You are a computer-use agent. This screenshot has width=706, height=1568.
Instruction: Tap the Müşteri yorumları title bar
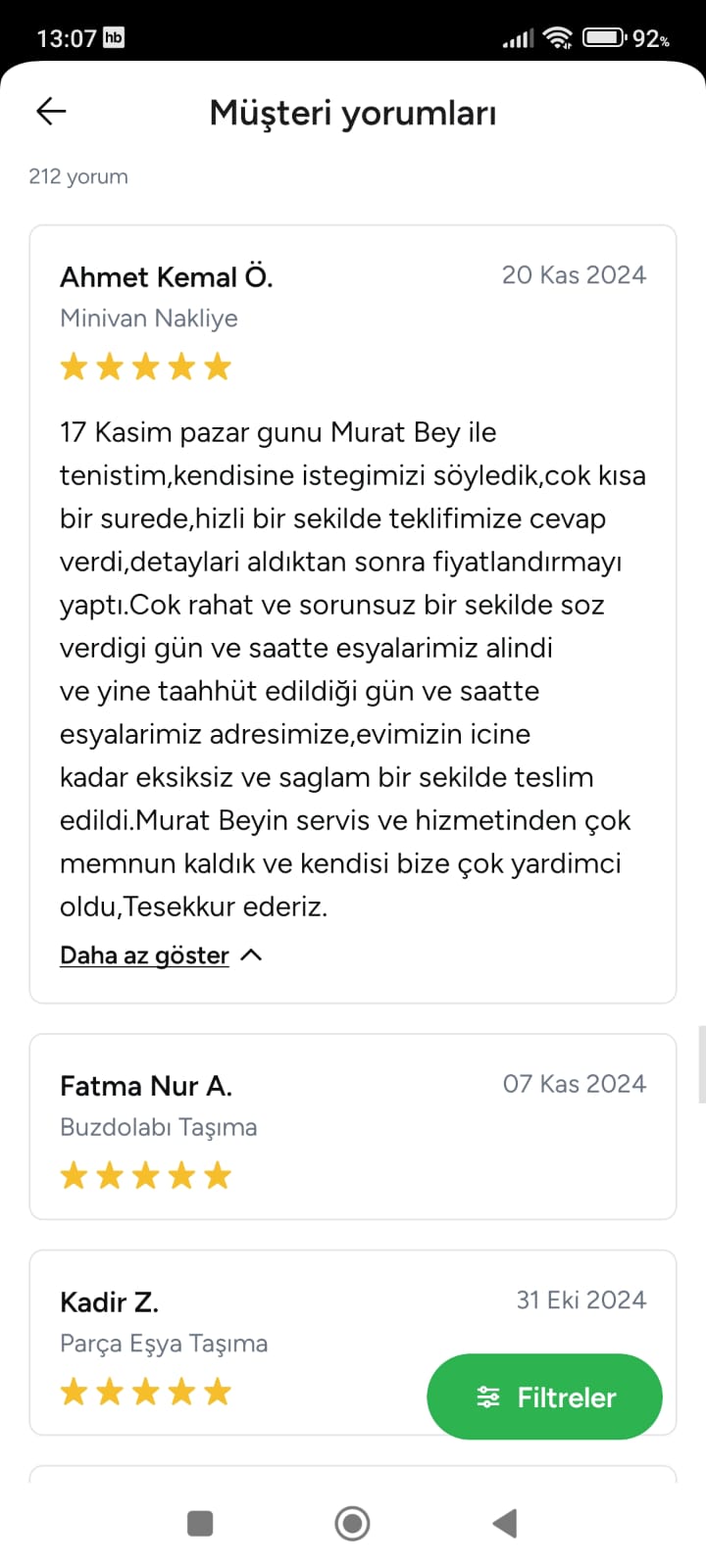353,111
